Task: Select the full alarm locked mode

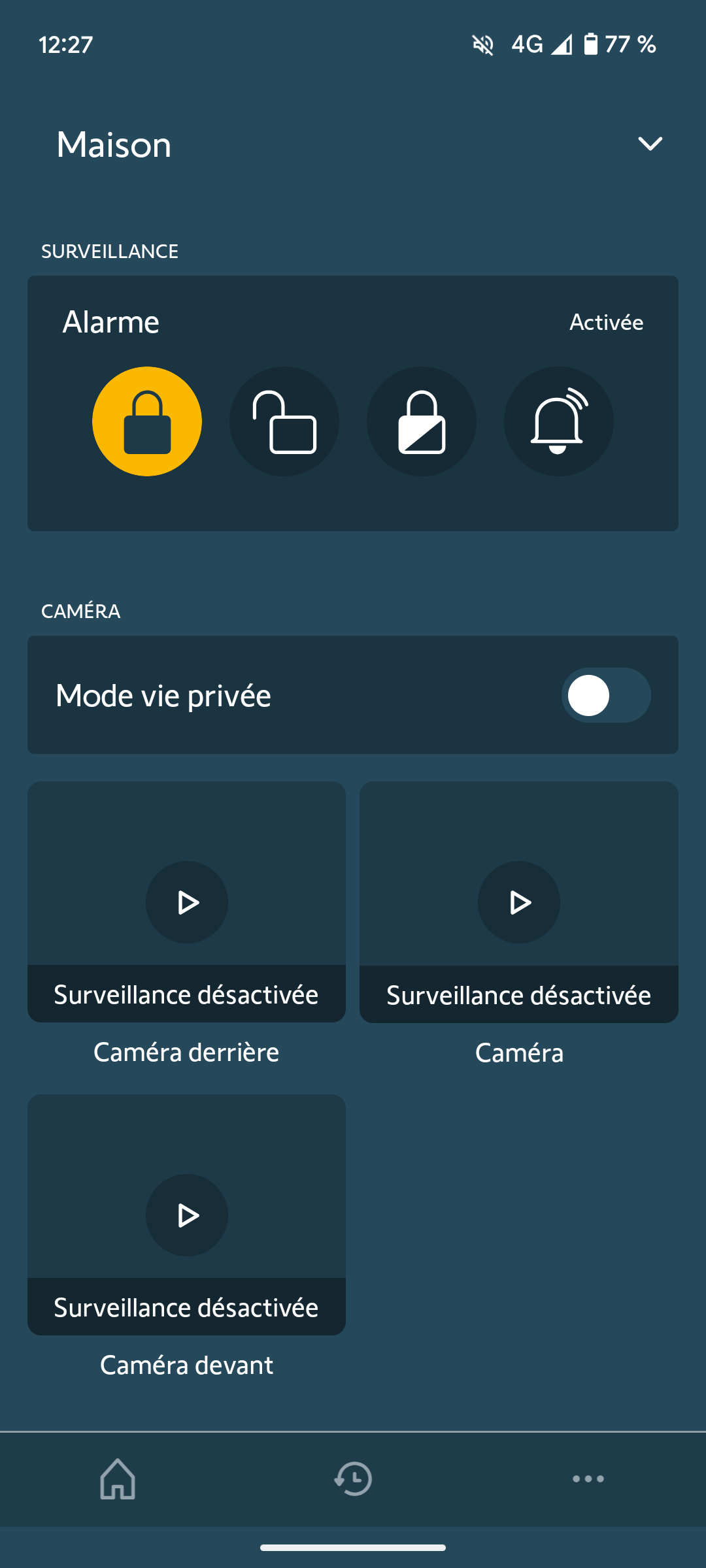Action: [147, 421]
